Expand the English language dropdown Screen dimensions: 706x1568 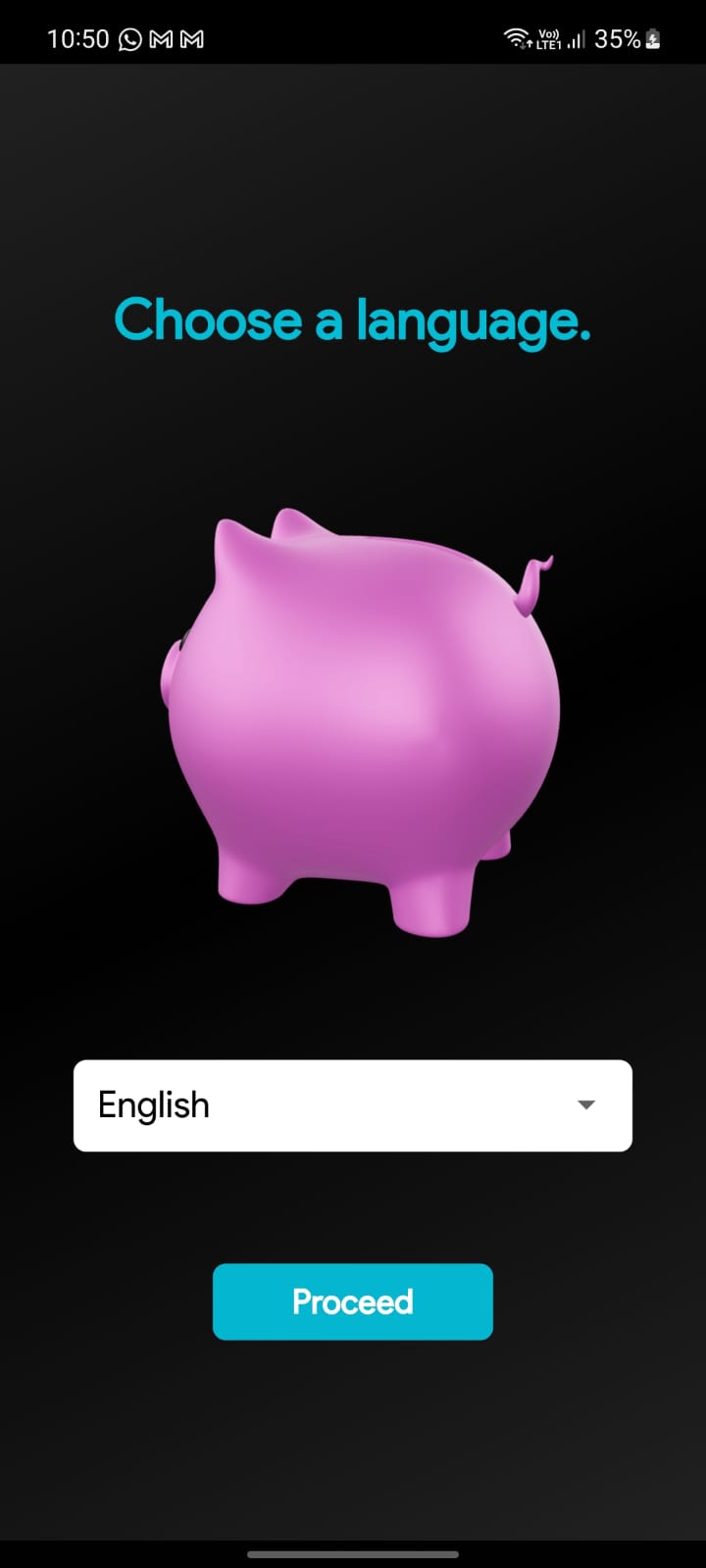tap(352, 1104)
